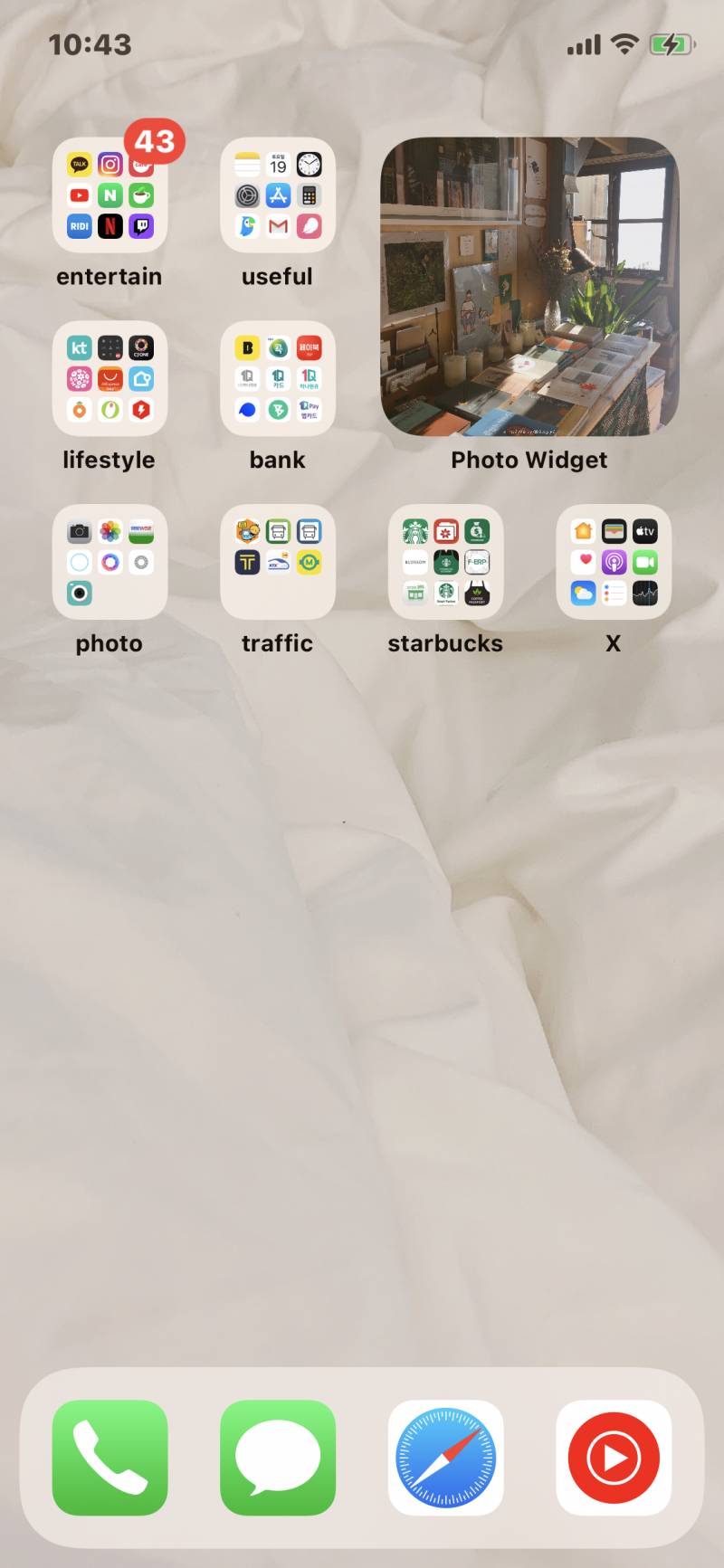Image resolution: width=724 pixels, height=1568 pixels.
Task: Tap the red badge showing 43 notifications
Action: (155, 140)
